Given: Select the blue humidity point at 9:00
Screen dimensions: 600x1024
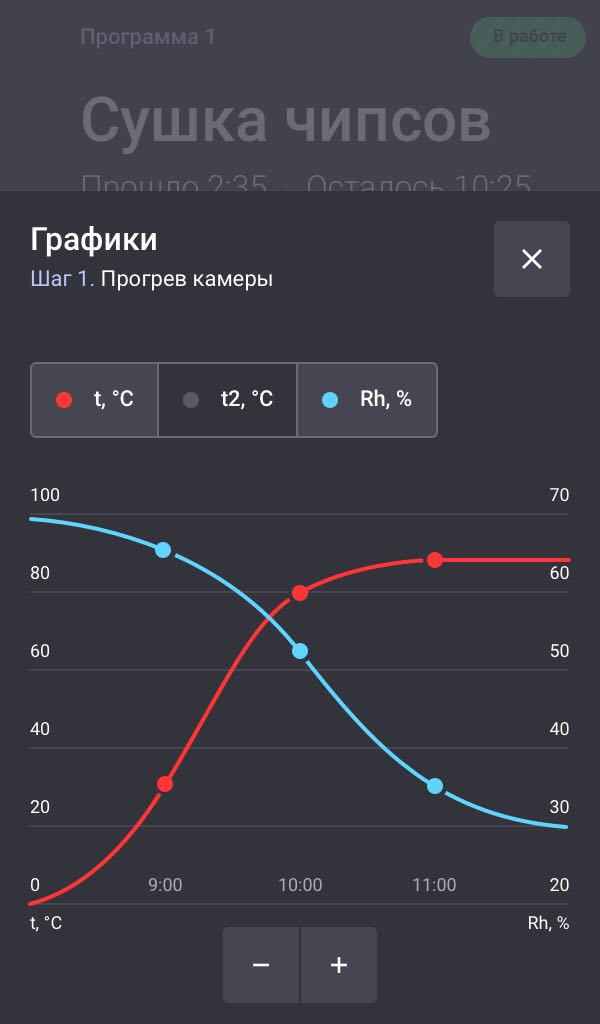Looking at the screenshot, I should pos(163,550).
